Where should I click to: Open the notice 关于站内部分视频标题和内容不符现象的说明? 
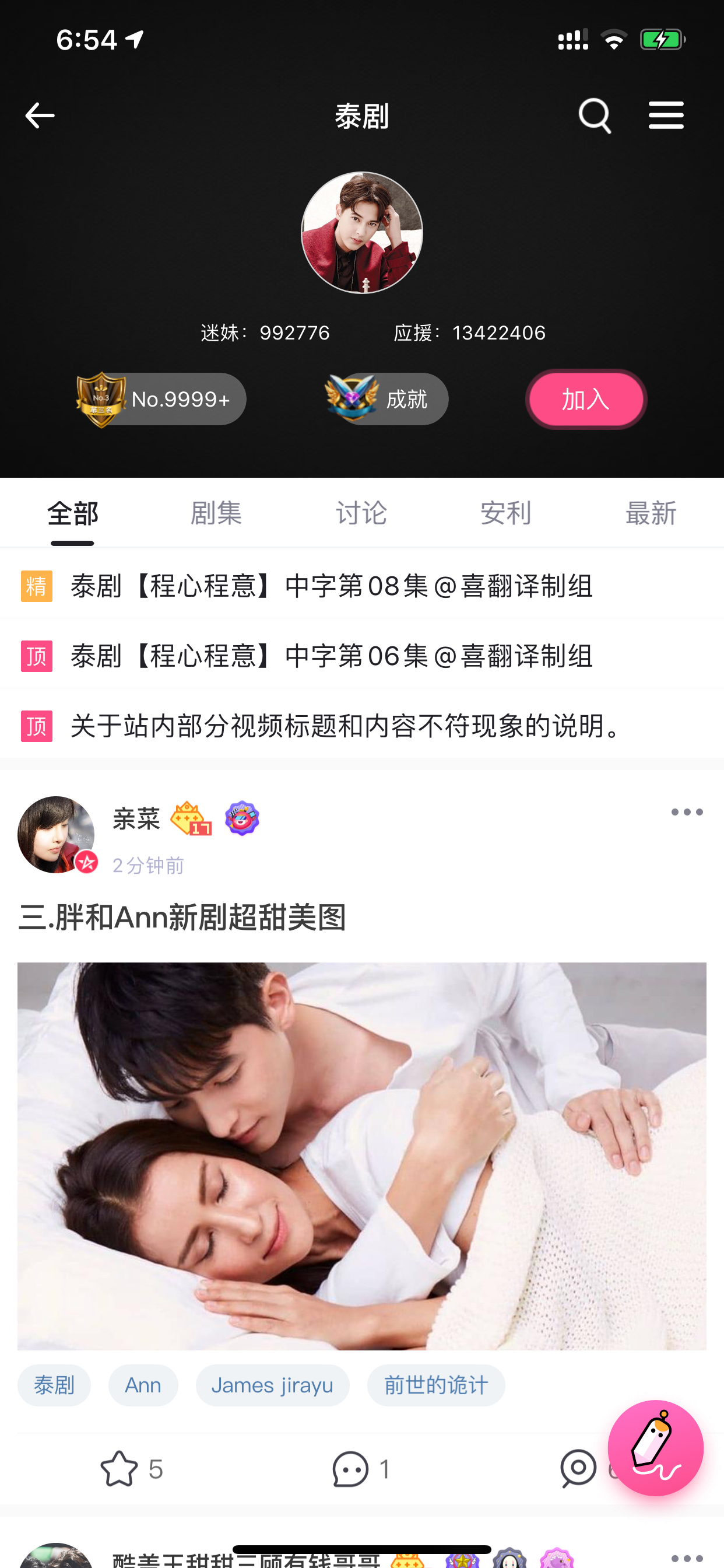pyautogui.click(x=362, y=726)
